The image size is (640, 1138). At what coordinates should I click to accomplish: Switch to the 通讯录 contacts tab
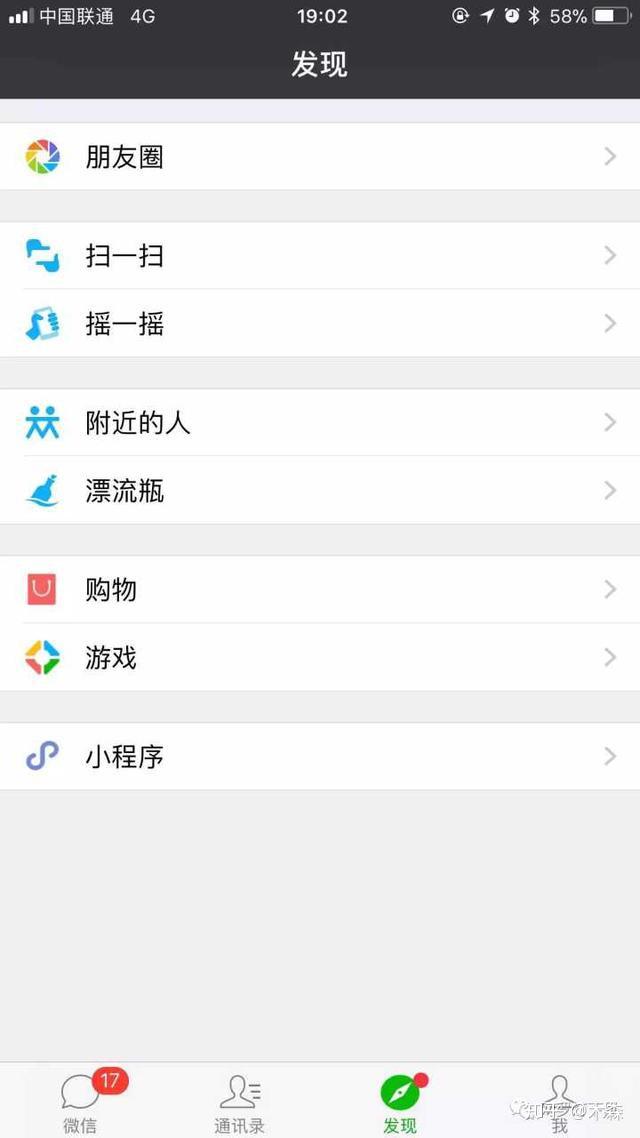239,1101
